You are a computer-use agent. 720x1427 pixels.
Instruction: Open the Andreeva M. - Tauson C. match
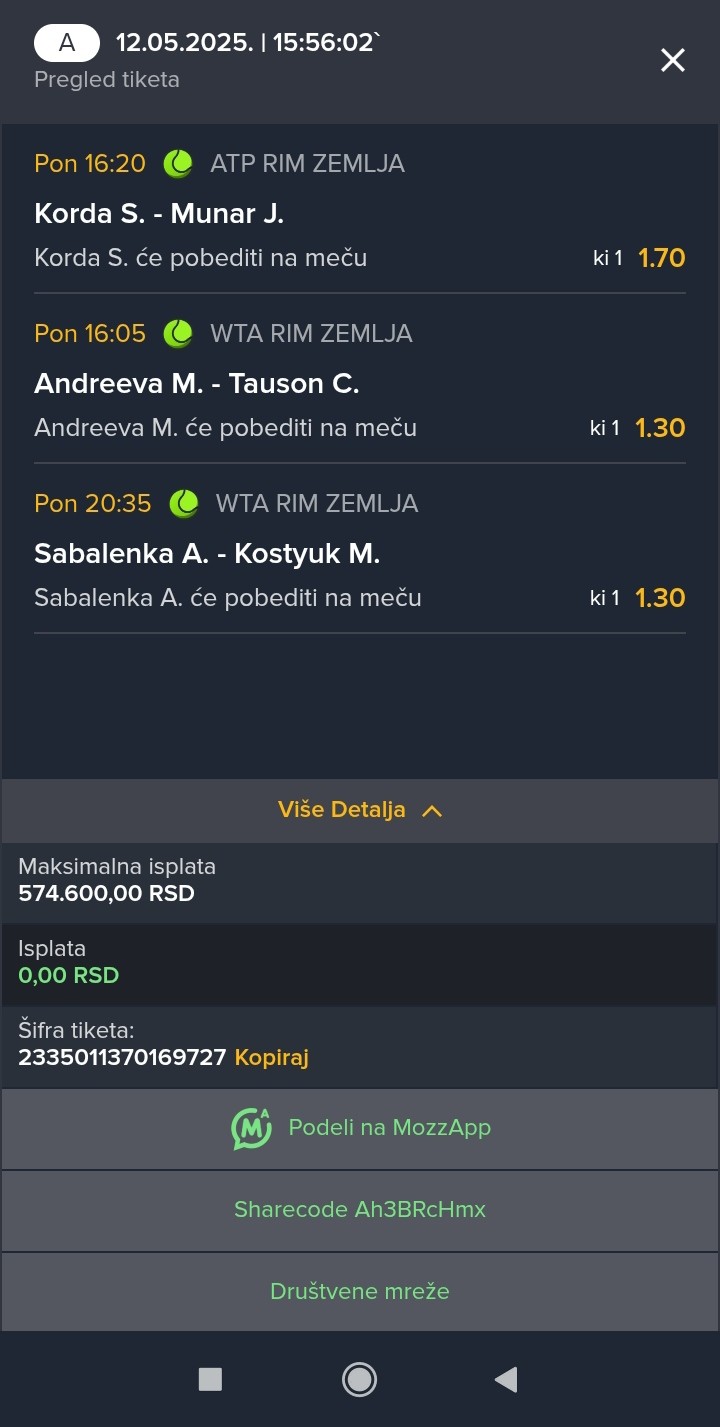click(x=196, y=384)
